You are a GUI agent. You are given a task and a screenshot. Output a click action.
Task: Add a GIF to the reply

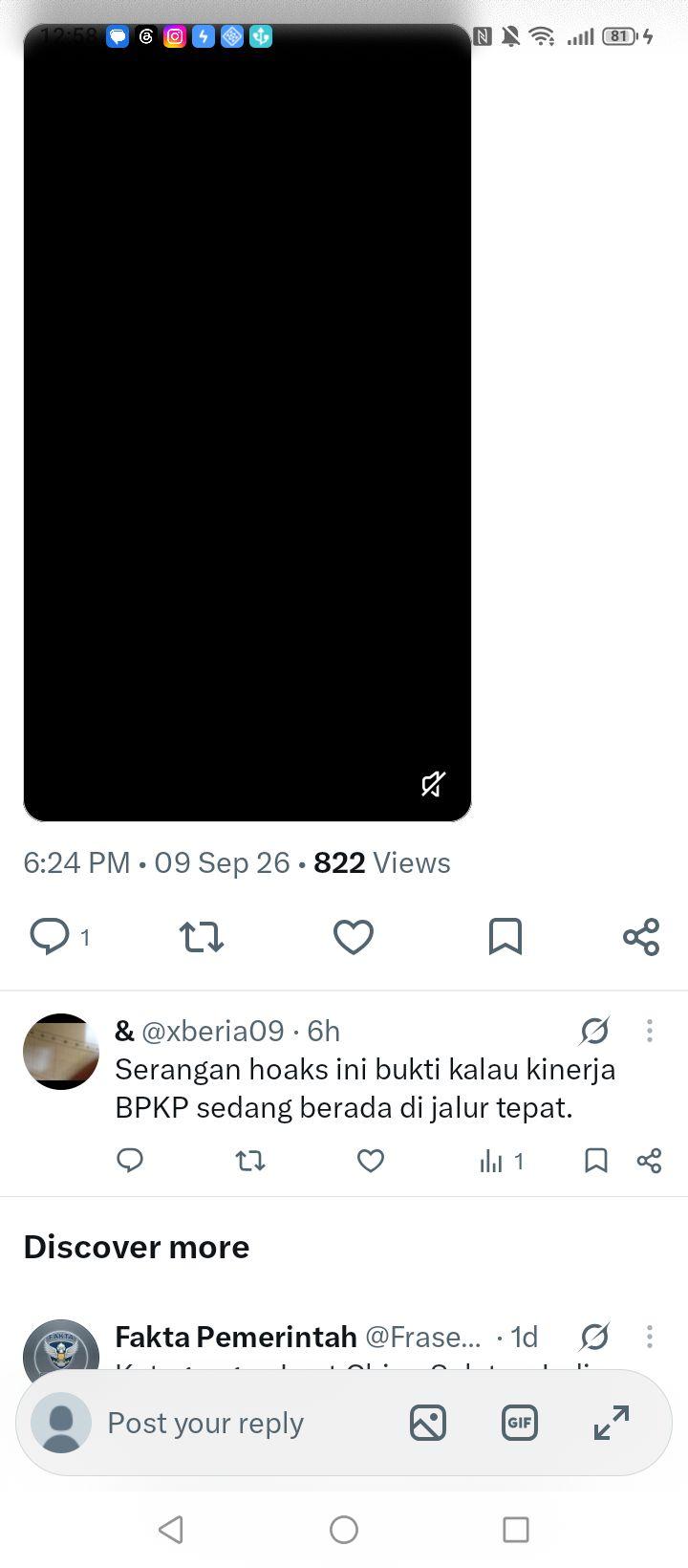tap(520, 1423)
